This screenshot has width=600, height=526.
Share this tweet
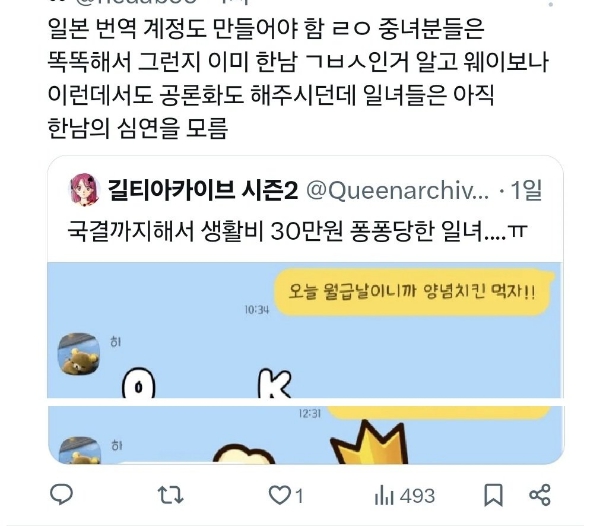click(540, 494)
